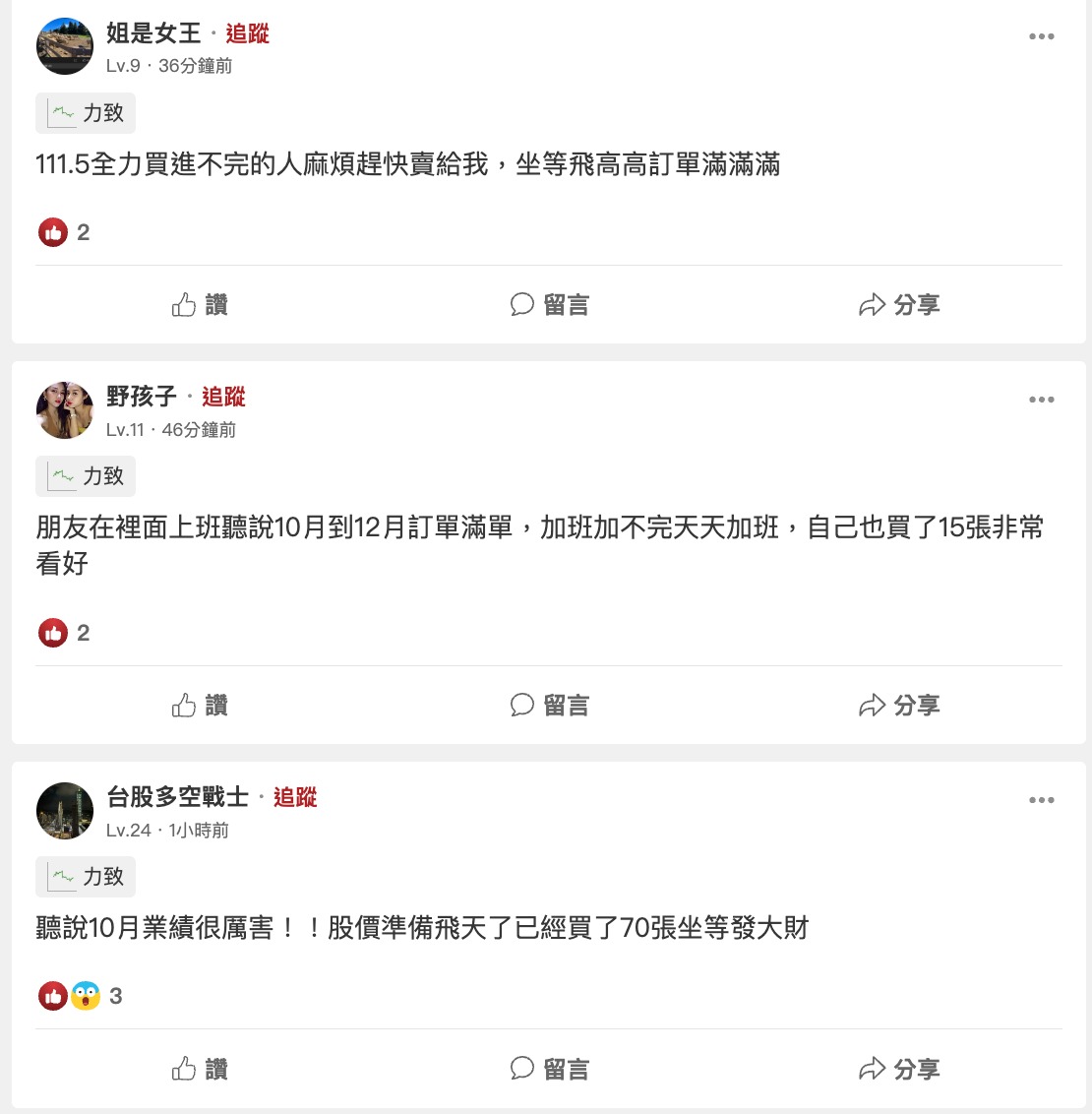
Task: Follow the user 台股多空戰士
Action: coord(295,797)
